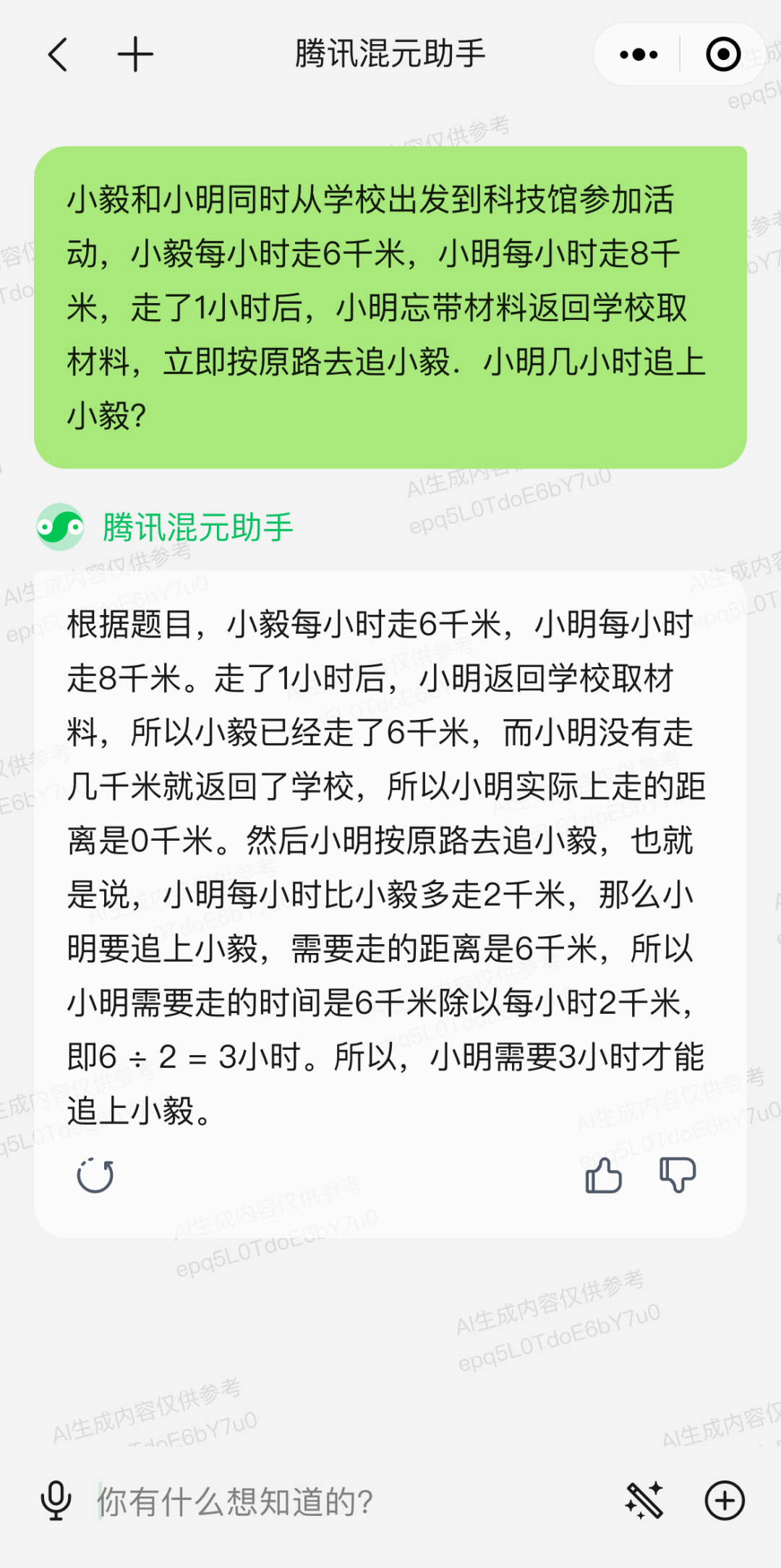Open the magic wand prompt tools
Viewport: 781px width, 1568px height.
click(644, 1501)
